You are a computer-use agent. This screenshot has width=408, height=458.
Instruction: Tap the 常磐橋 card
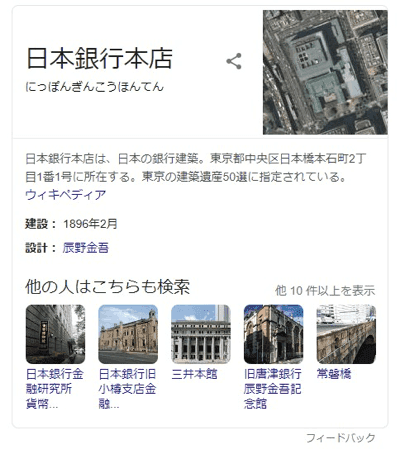pyautogui.click(x=346, y=343)
